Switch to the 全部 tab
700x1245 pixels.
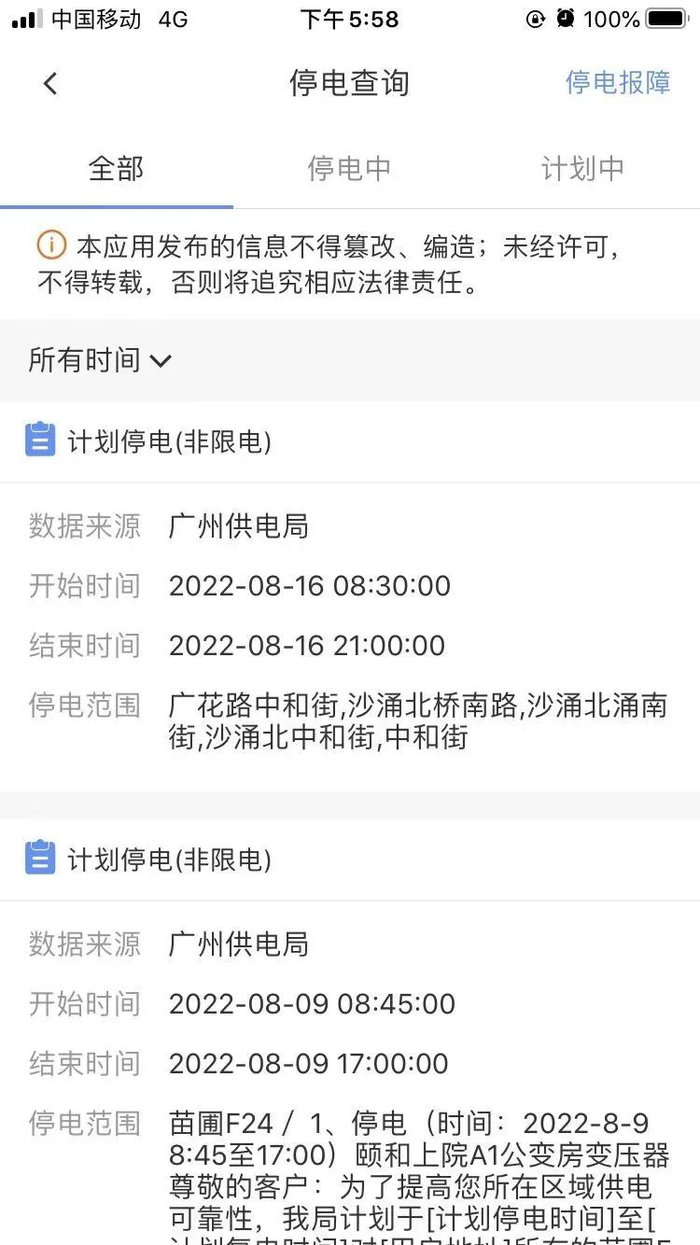(x=116, y=169)
